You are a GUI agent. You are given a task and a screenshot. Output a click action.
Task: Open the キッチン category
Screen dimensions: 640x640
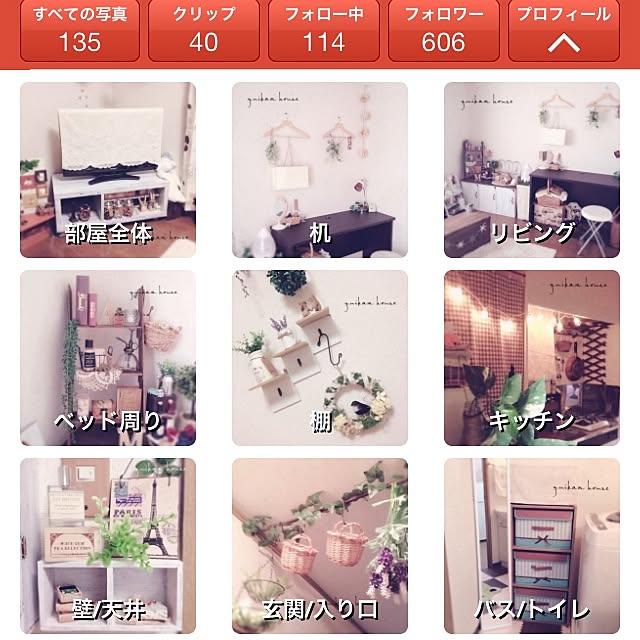click(532, 358)
